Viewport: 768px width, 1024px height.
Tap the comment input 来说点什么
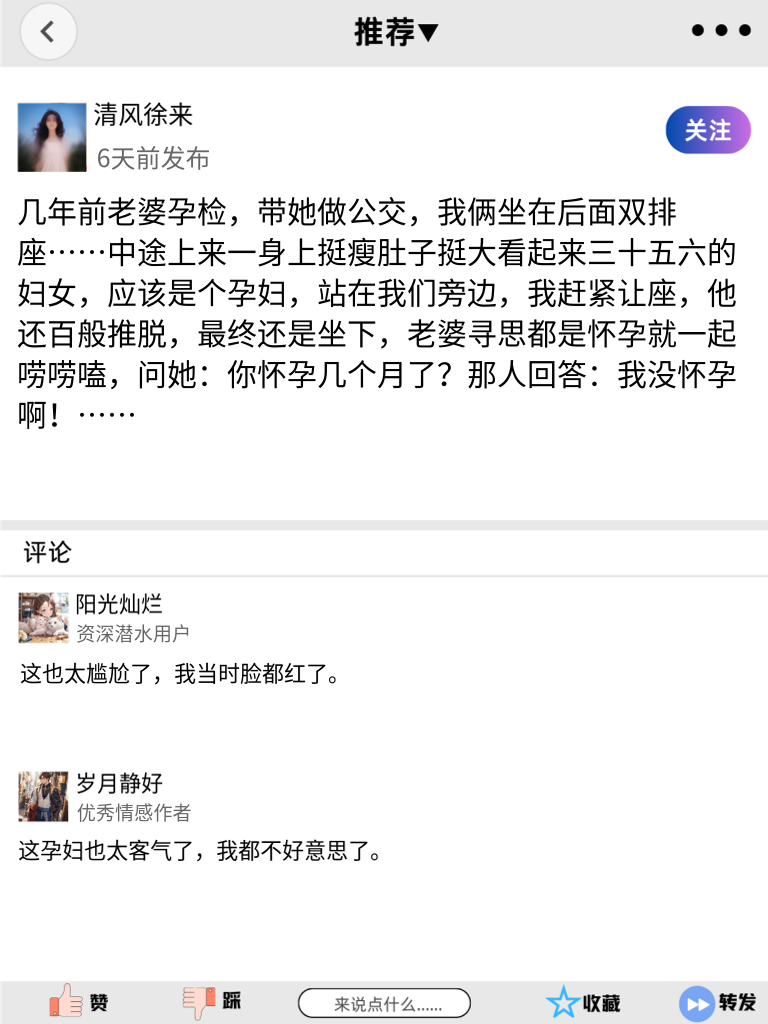pyautogui.click(x=385, y=1003)
